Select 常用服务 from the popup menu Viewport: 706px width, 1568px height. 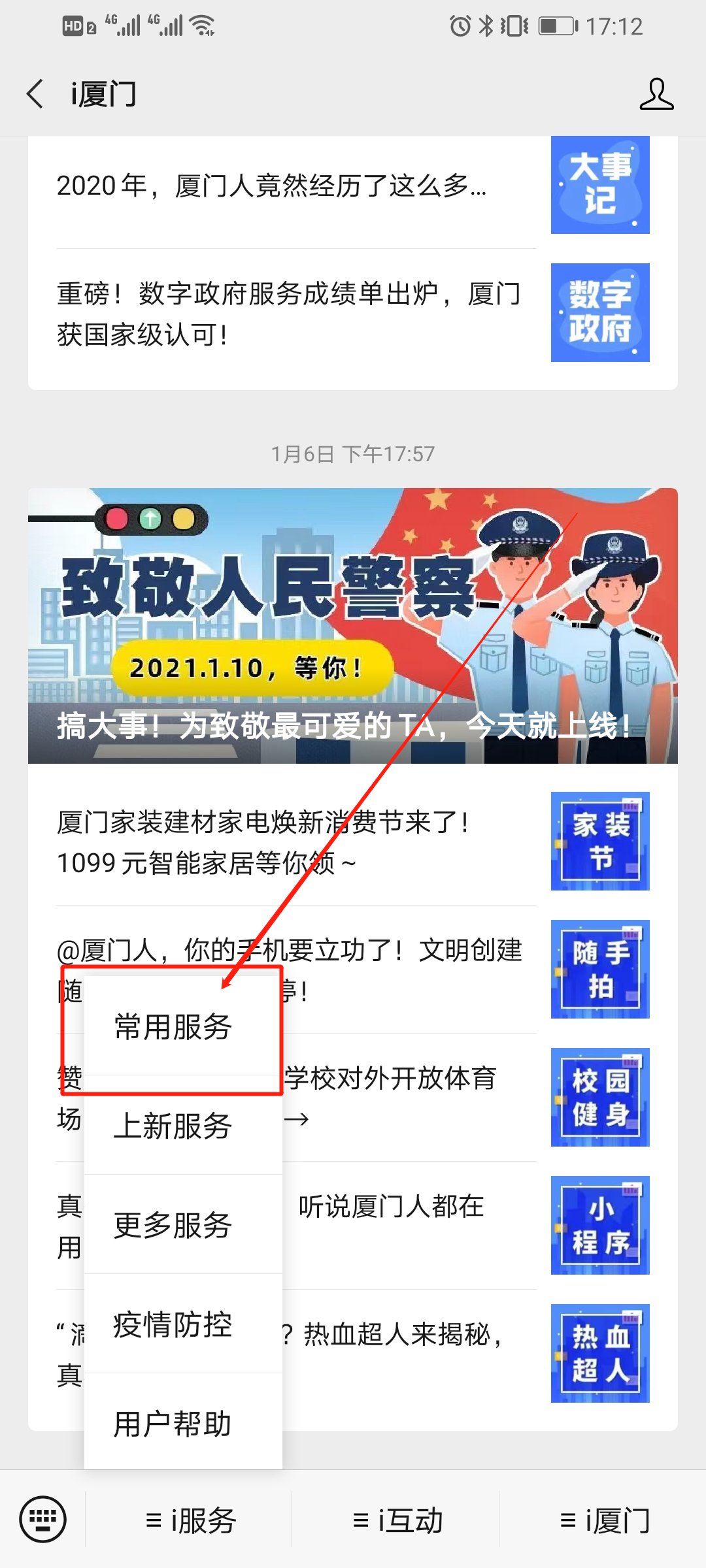173,1027
